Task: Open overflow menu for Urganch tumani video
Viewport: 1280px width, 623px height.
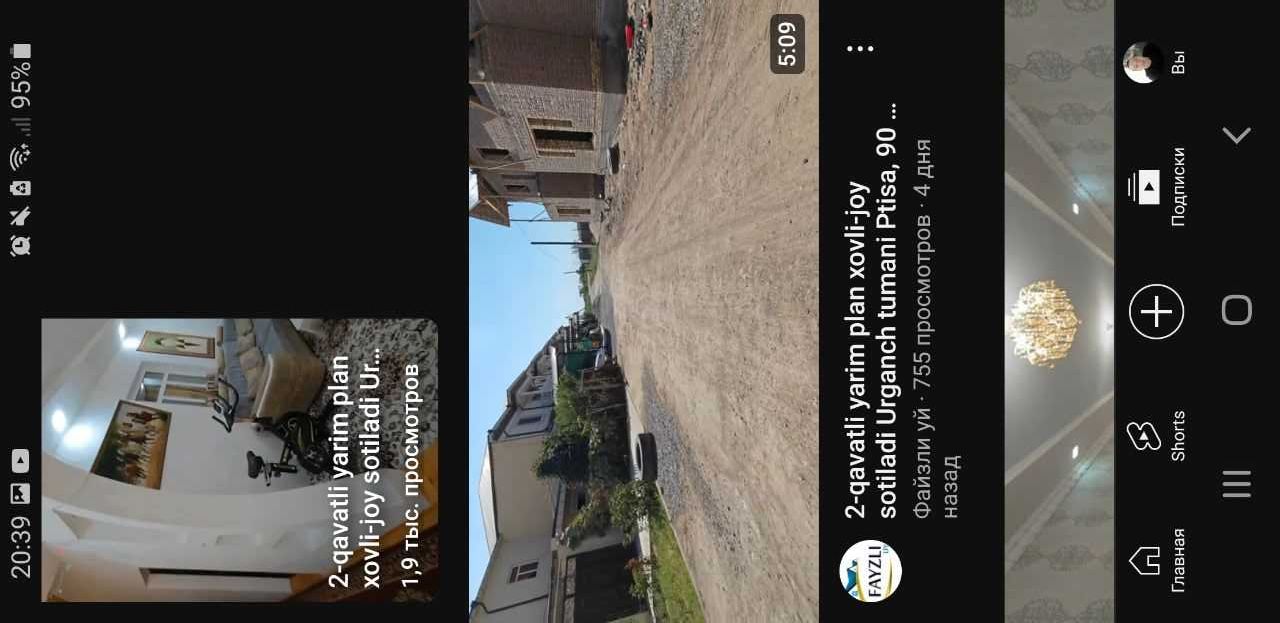Action: pyautogui.click(x=860, y=48)
